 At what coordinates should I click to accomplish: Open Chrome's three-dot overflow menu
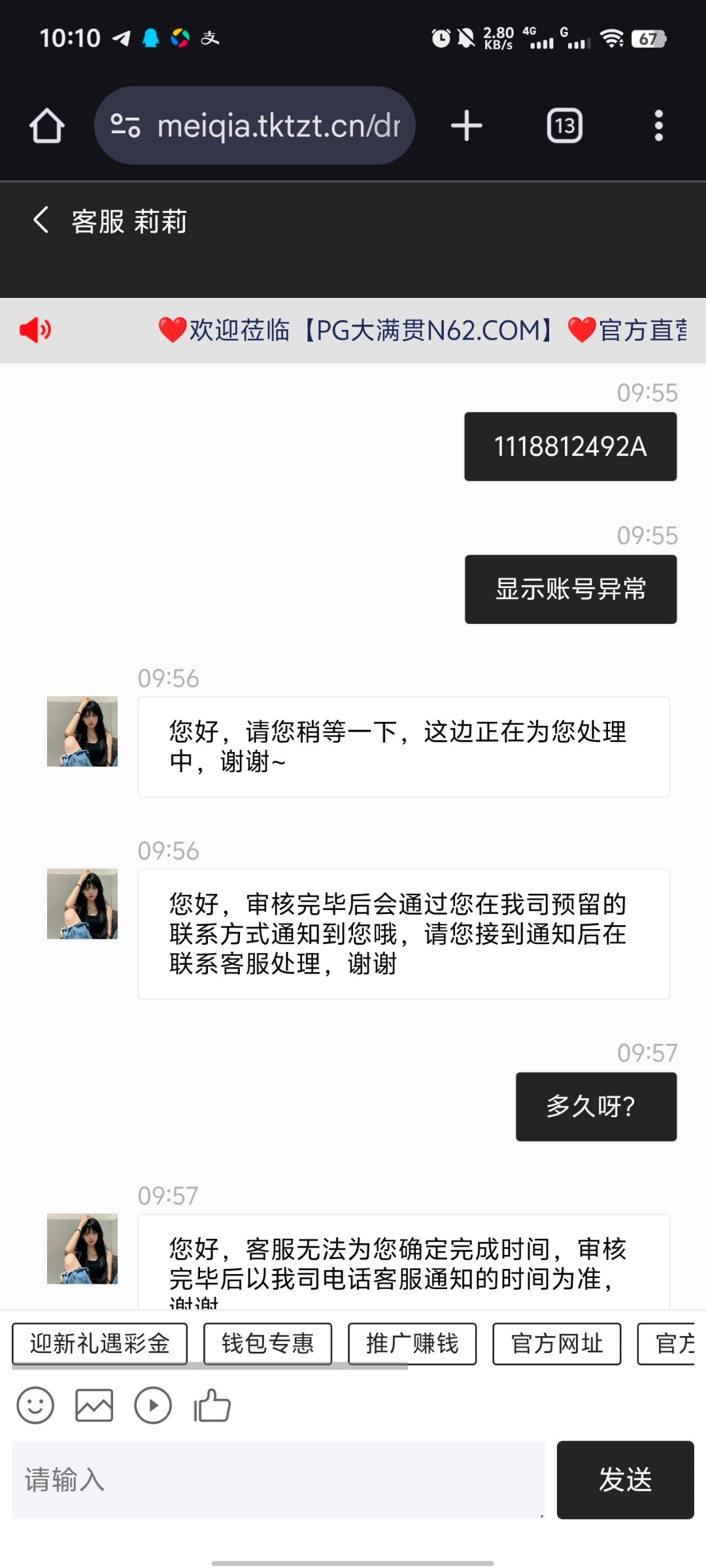658,125
